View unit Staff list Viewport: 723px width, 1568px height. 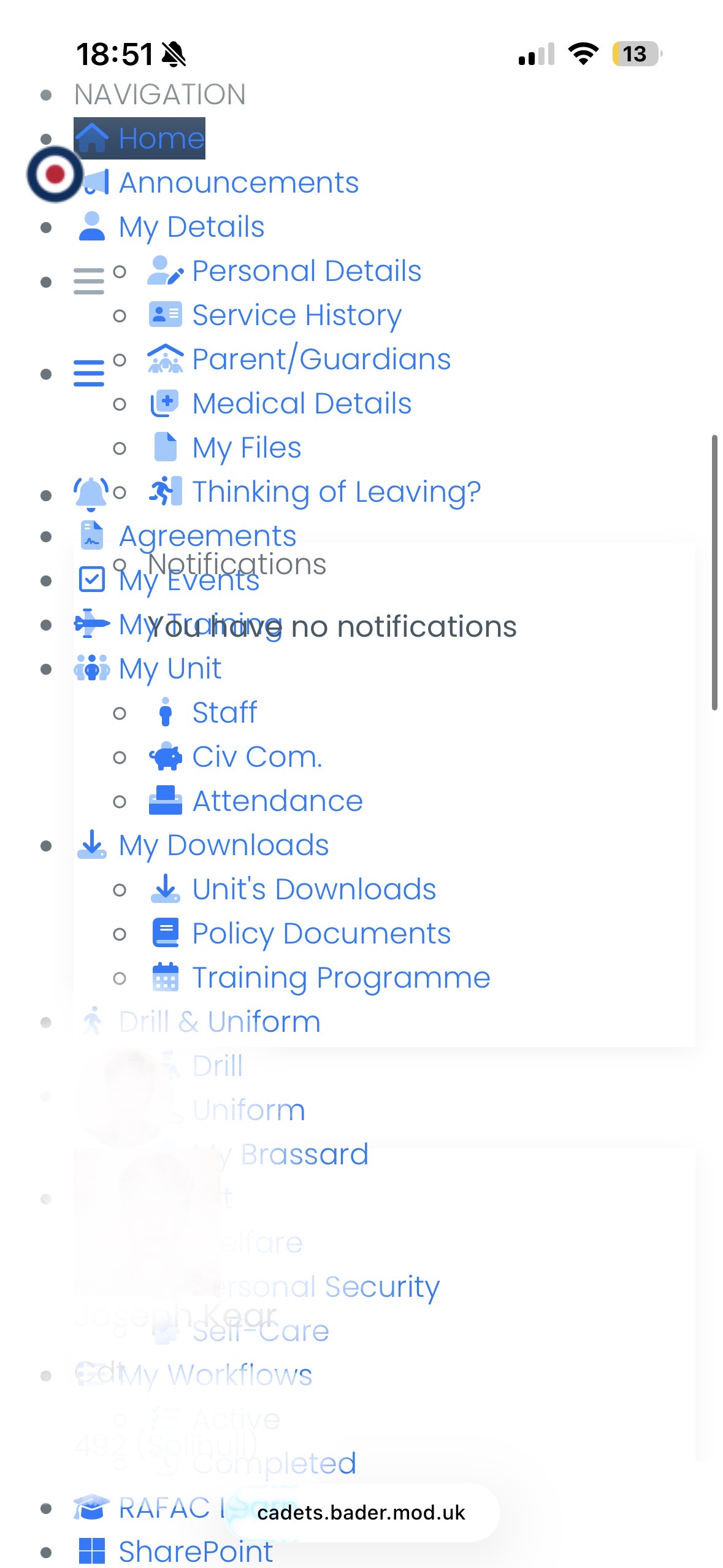[224, 713]
